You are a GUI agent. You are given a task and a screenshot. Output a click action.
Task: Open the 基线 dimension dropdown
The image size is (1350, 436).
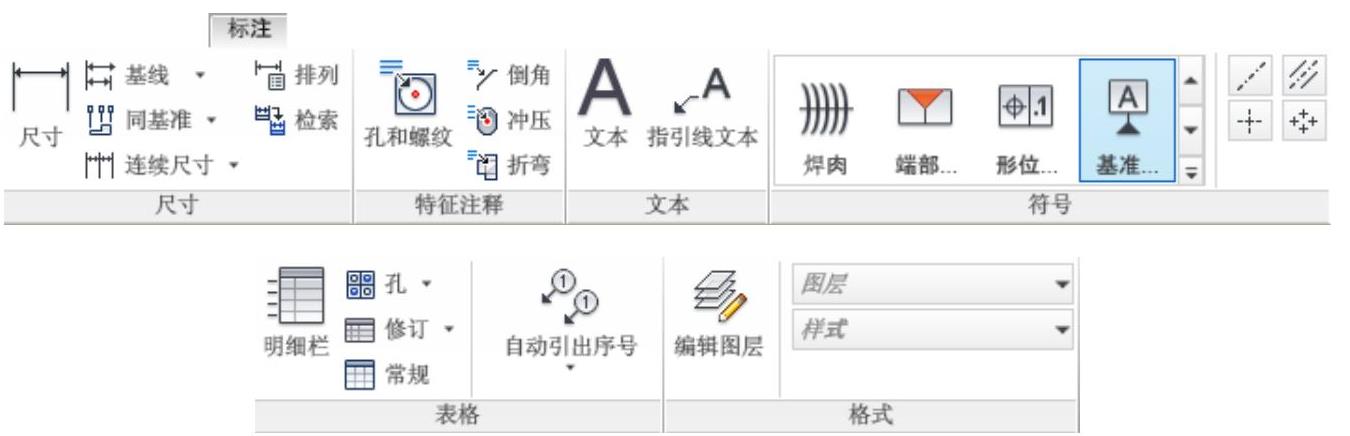point(199,75)
